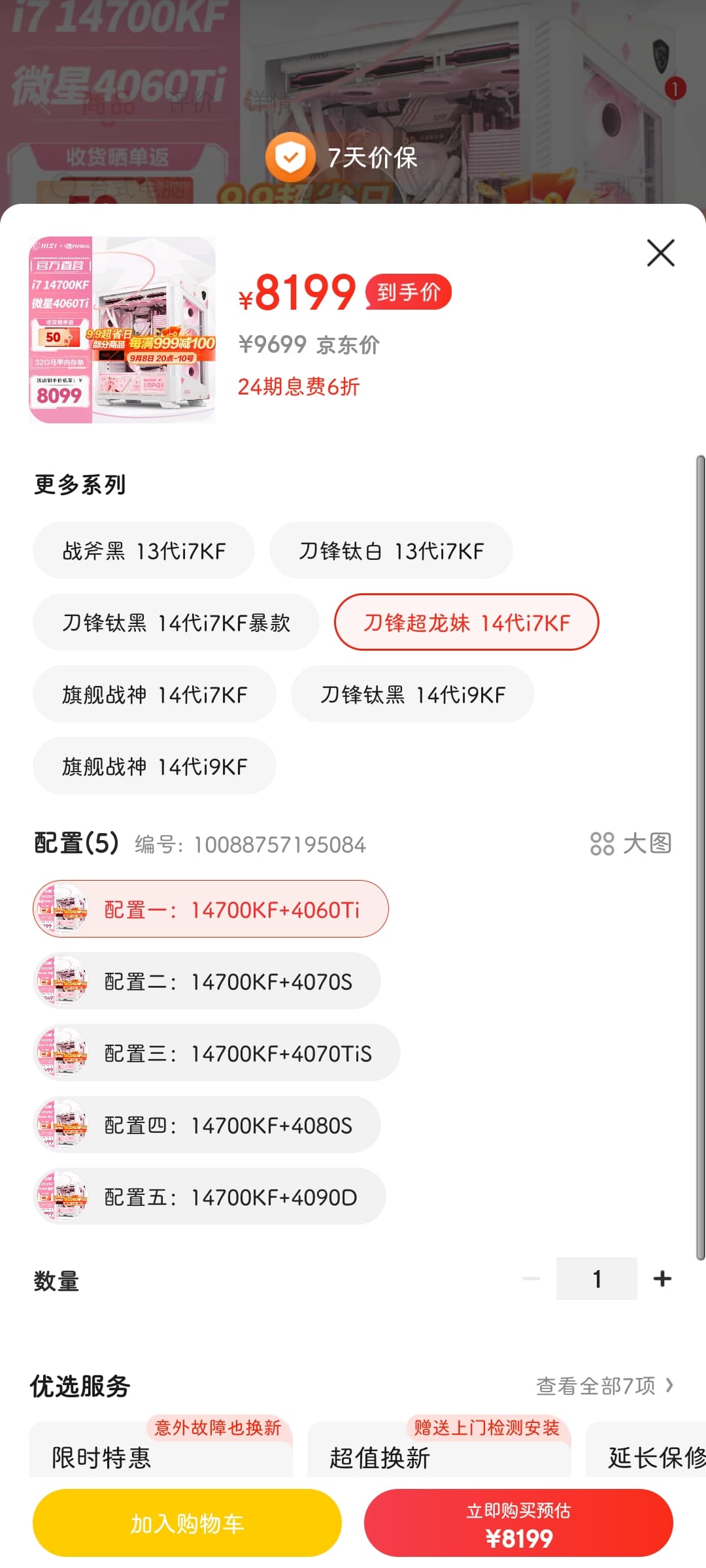The image size is (706, 1568).
Task: Choose 配置二 14700KF+4070S
Action: point(207,981)
